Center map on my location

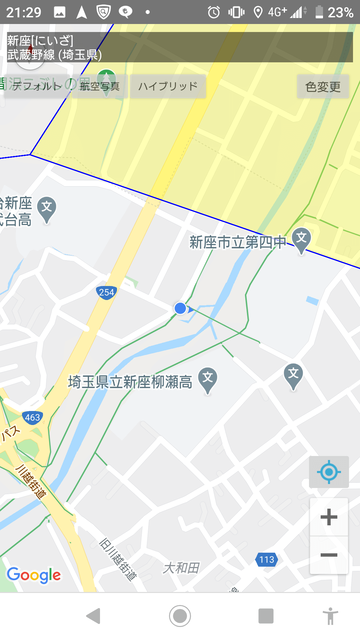click(x=329, y=472)
